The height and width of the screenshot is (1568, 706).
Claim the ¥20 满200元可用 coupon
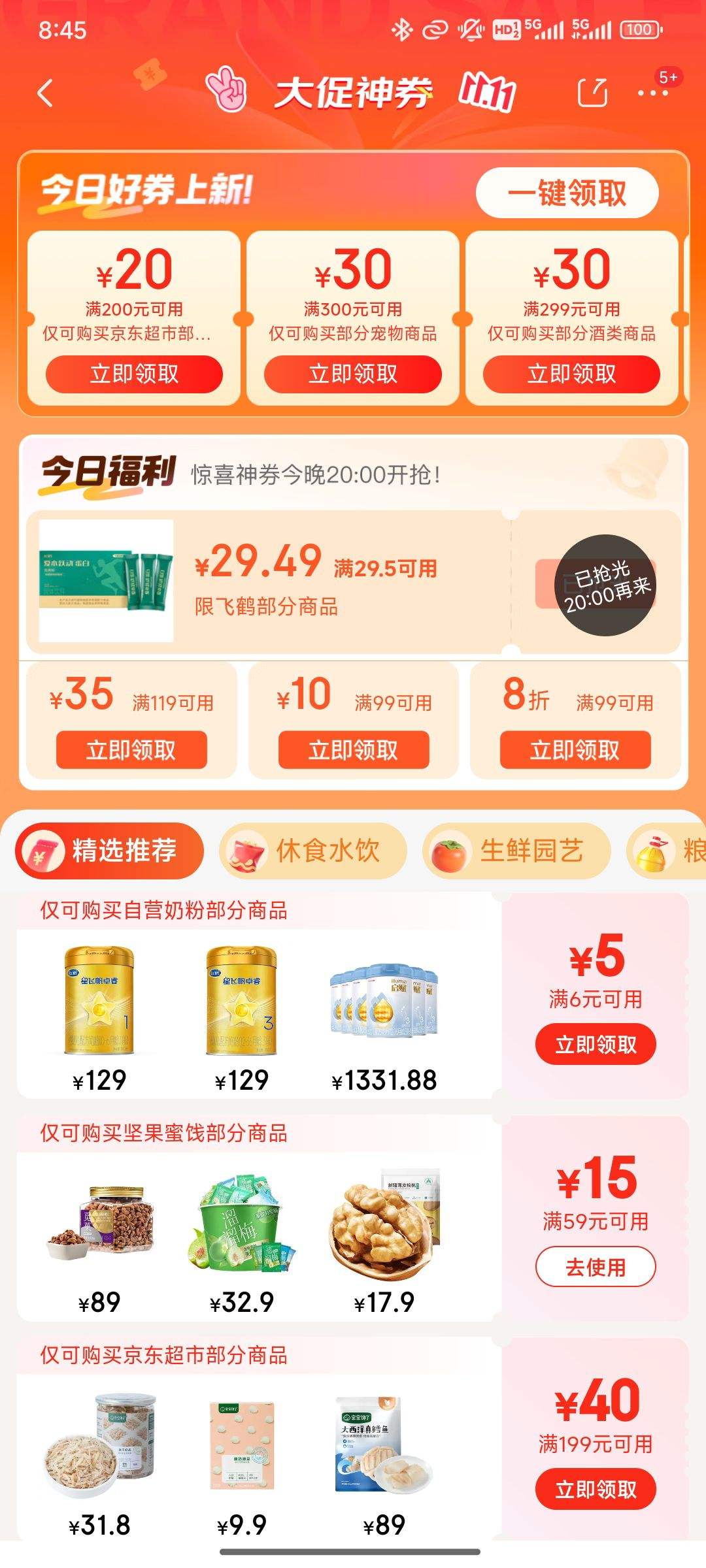[133, 374]
